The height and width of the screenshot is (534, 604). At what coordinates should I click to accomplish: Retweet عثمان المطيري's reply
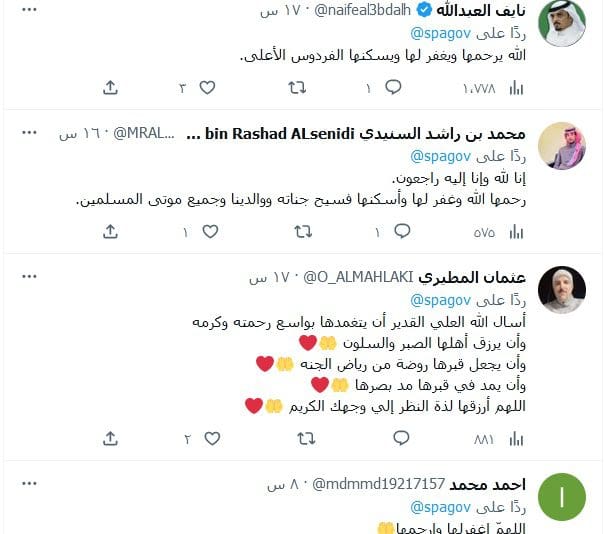point(305,438)
